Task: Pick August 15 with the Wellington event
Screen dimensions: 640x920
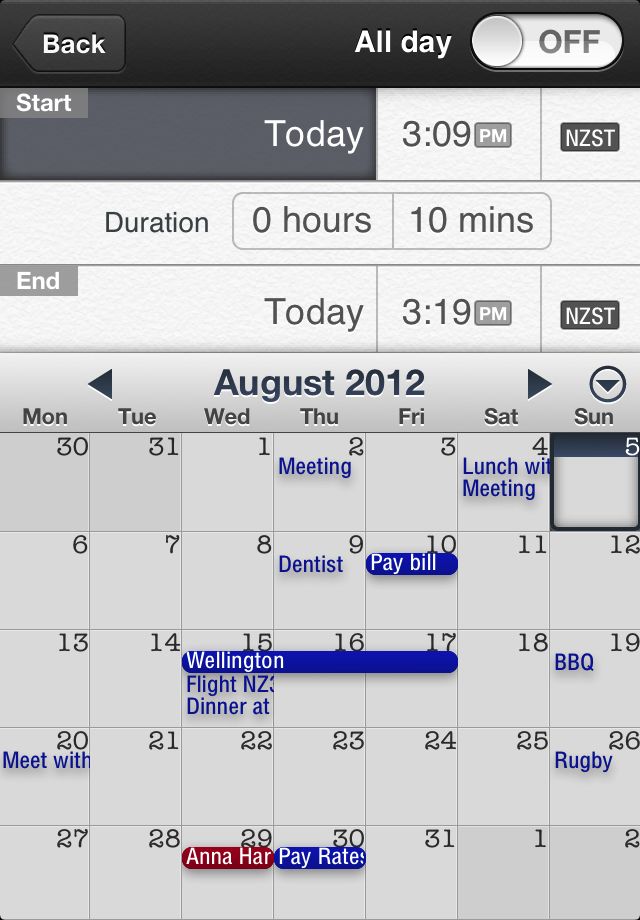Action: click(x=228, y=678)
